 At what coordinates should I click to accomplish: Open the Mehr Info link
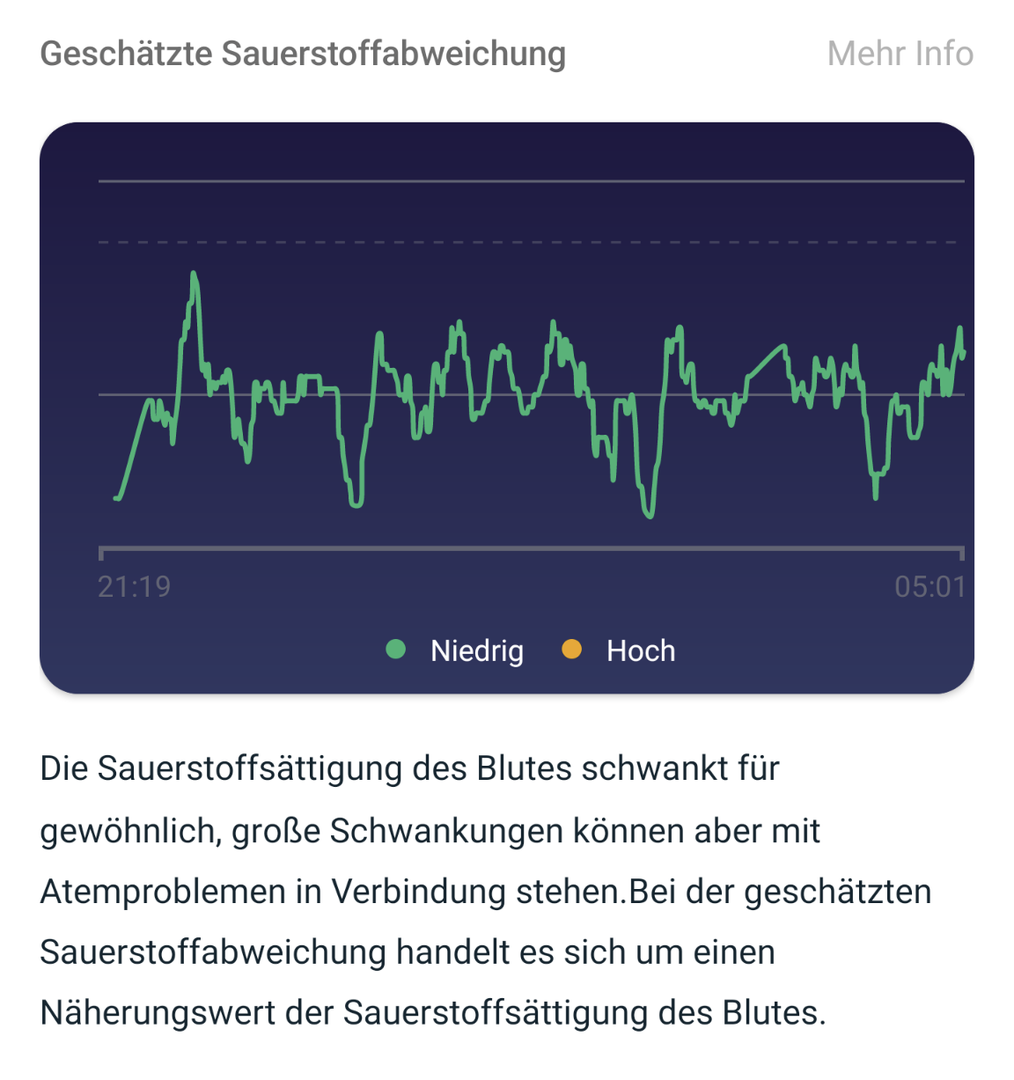coord(900,53)
